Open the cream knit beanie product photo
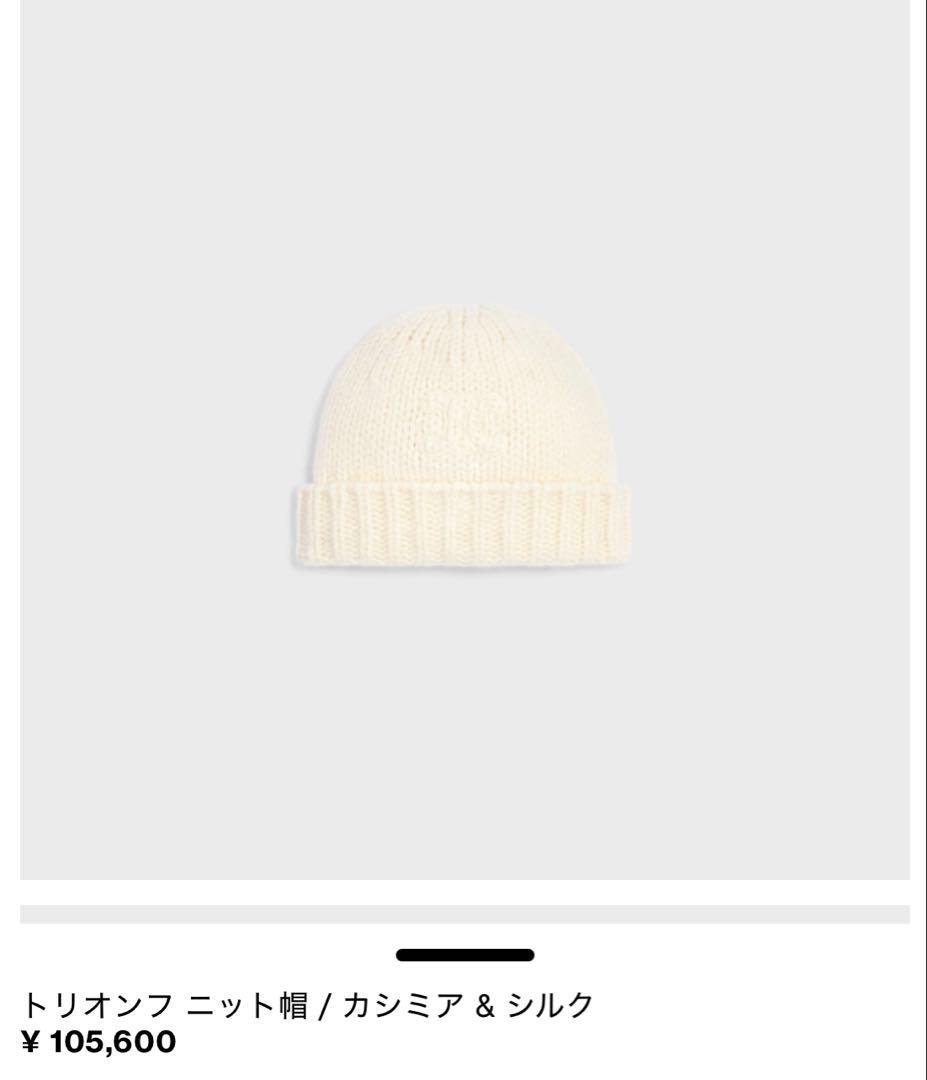Image resolution: width=927 pixels, height=1080 pixels. click(x=462, y=437)
